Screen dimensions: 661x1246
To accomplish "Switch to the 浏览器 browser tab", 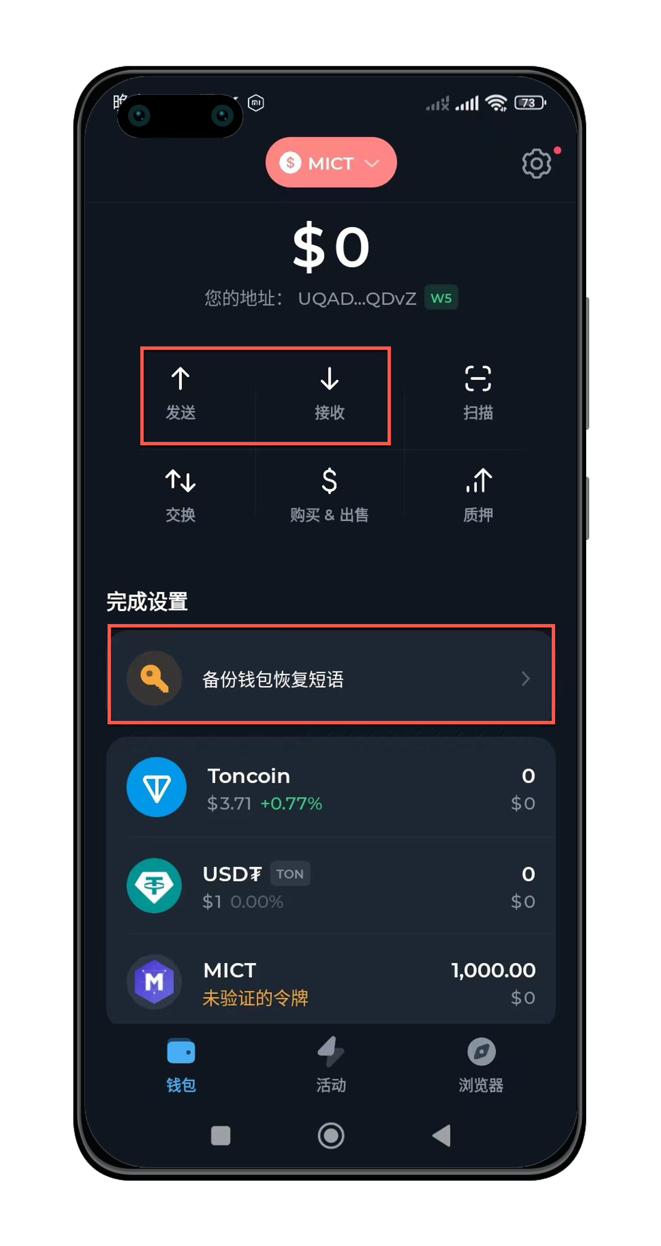I will click(481, 1064).
